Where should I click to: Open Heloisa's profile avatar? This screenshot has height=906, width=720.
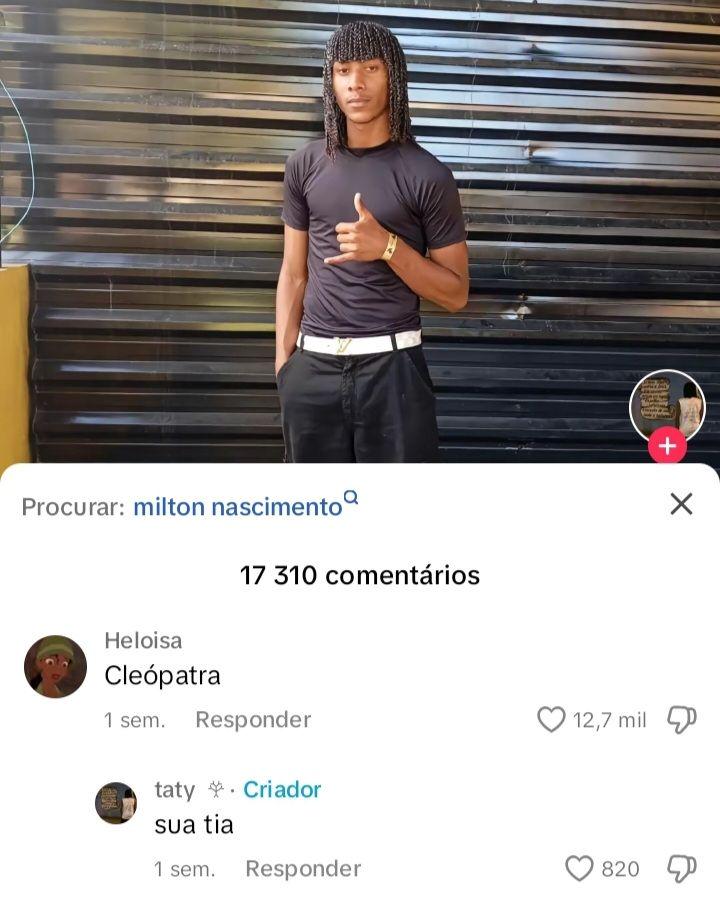pyautogui.click(x=55, y=666)
